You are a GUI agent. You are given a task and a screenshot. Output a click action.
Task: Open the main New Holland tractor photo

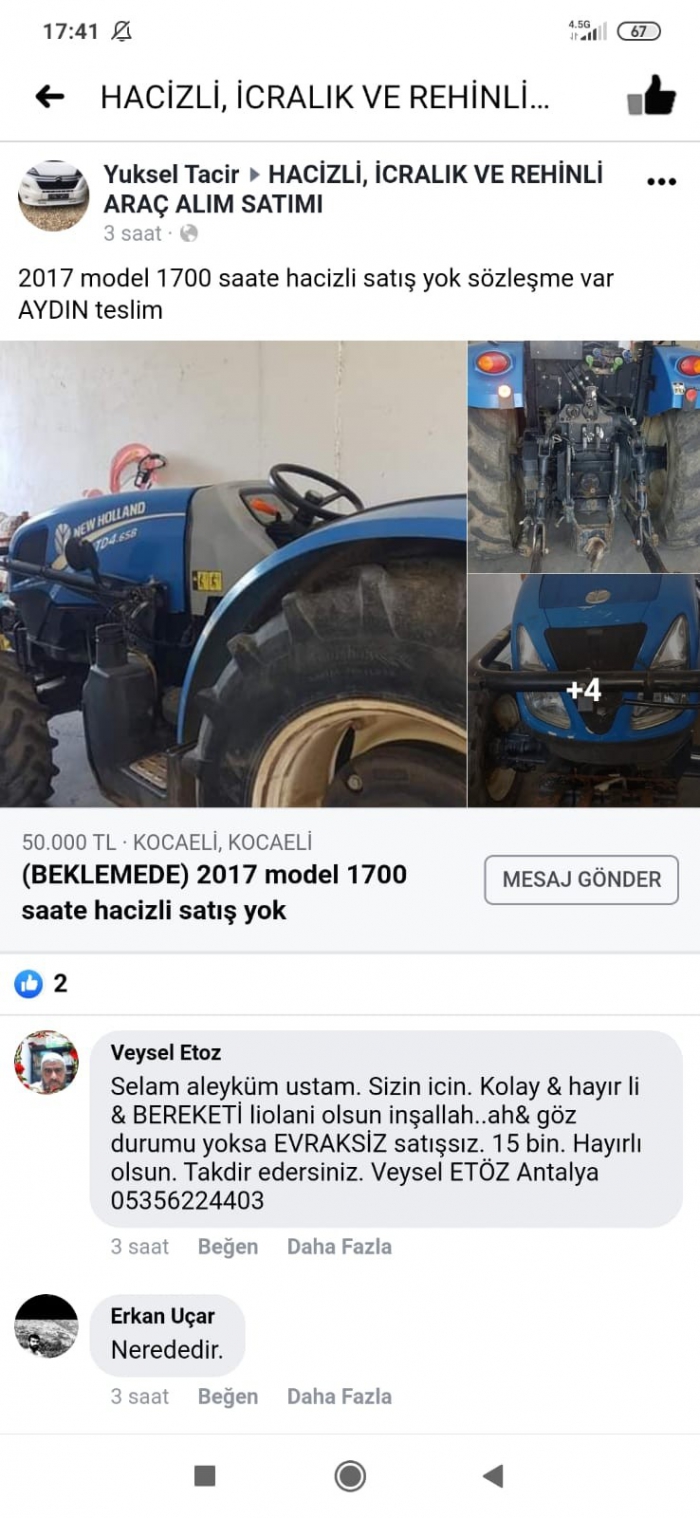[233, 574]
